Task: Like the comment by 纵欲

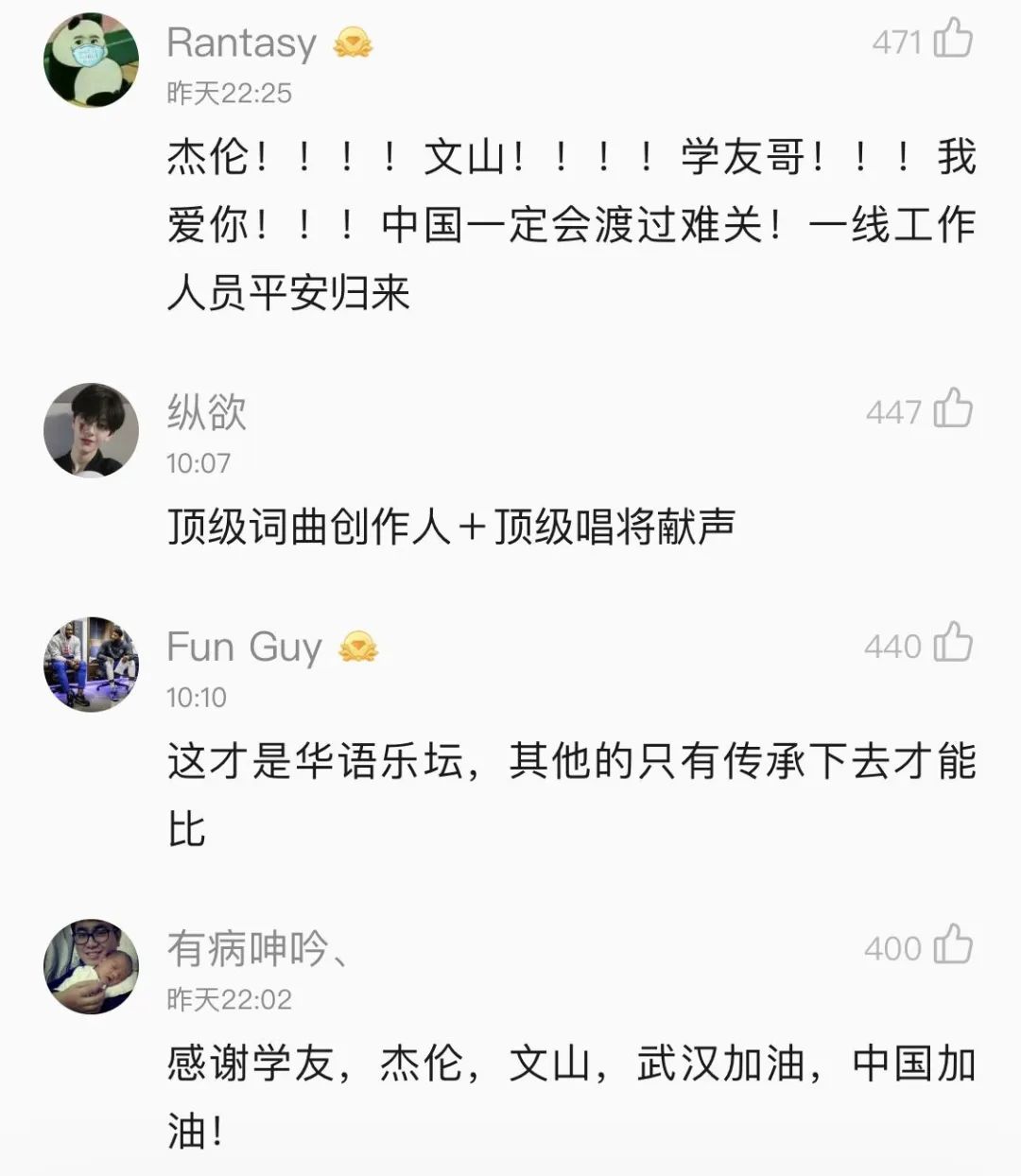Action: (953, 410)
